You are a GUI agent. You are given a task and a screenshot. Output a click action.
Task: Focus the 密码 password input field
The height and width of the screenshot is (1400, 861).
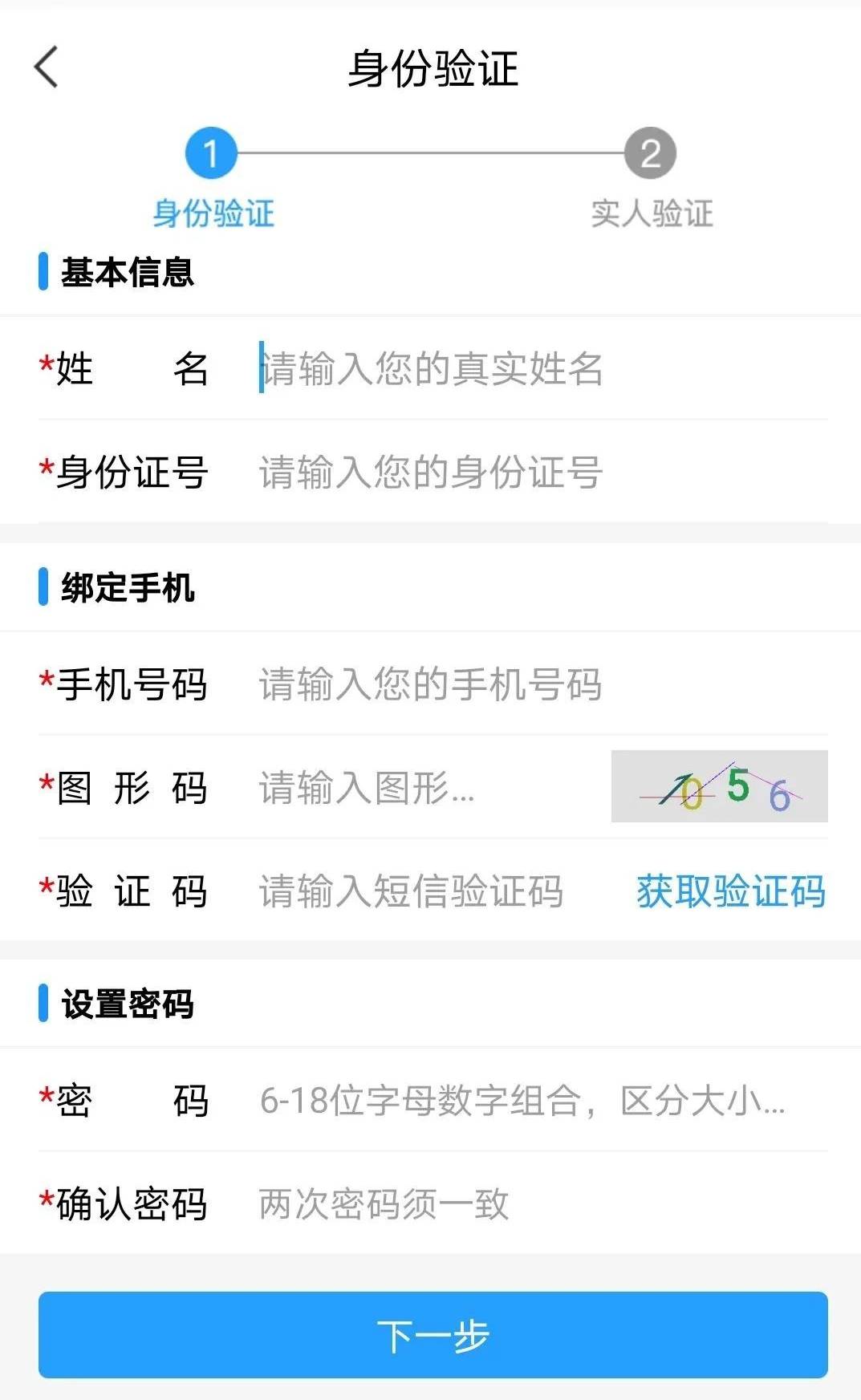[x=481, y=1101]
